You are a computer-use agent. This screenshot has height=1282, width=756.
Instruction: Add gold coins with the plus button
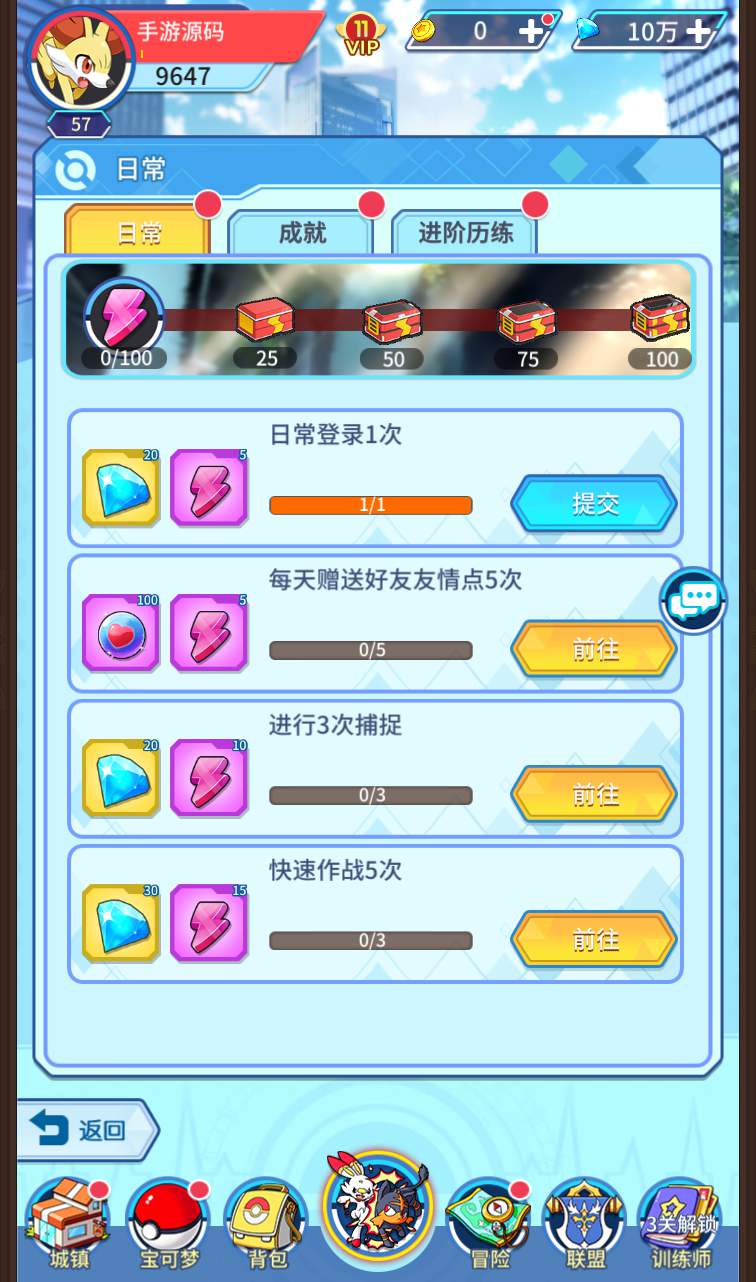click(531, 31)
